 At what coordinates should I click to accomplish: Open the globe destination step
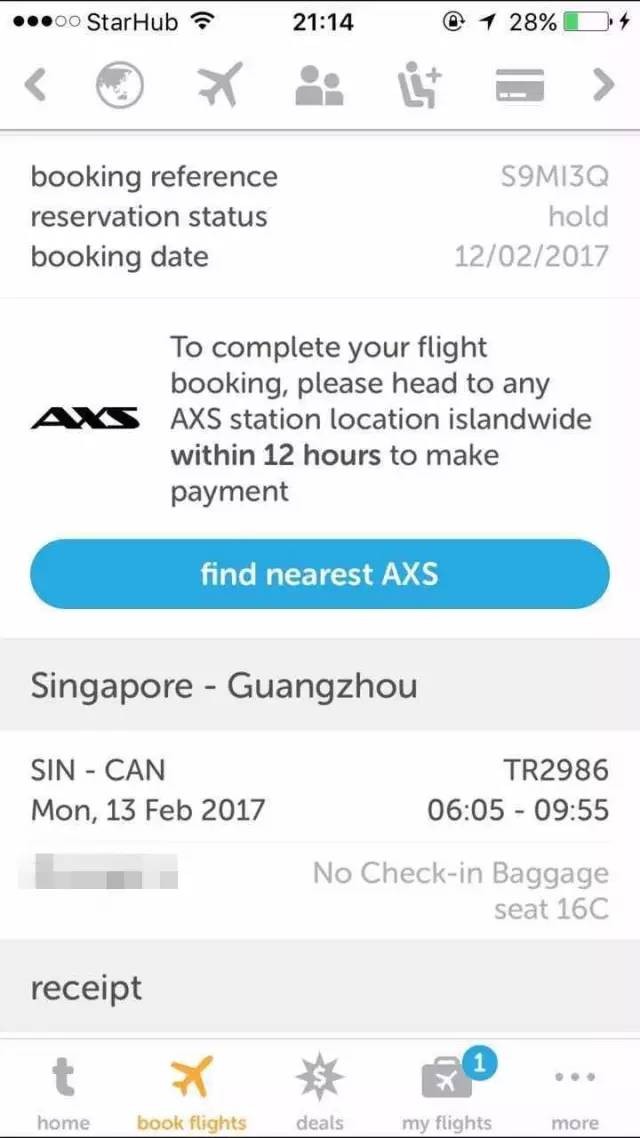120,86
